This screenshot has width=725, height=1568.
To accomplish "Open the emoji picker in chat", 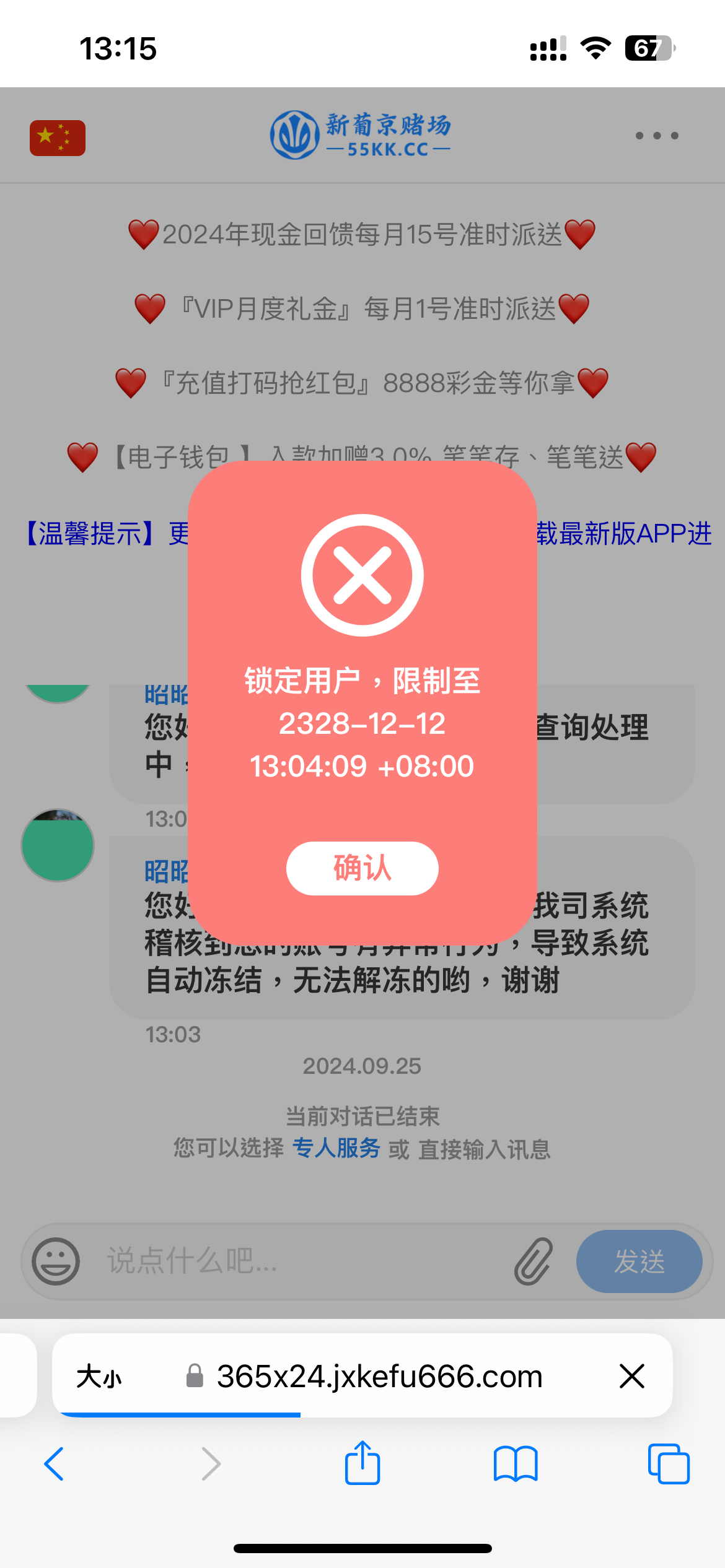I will (56, 1261).
